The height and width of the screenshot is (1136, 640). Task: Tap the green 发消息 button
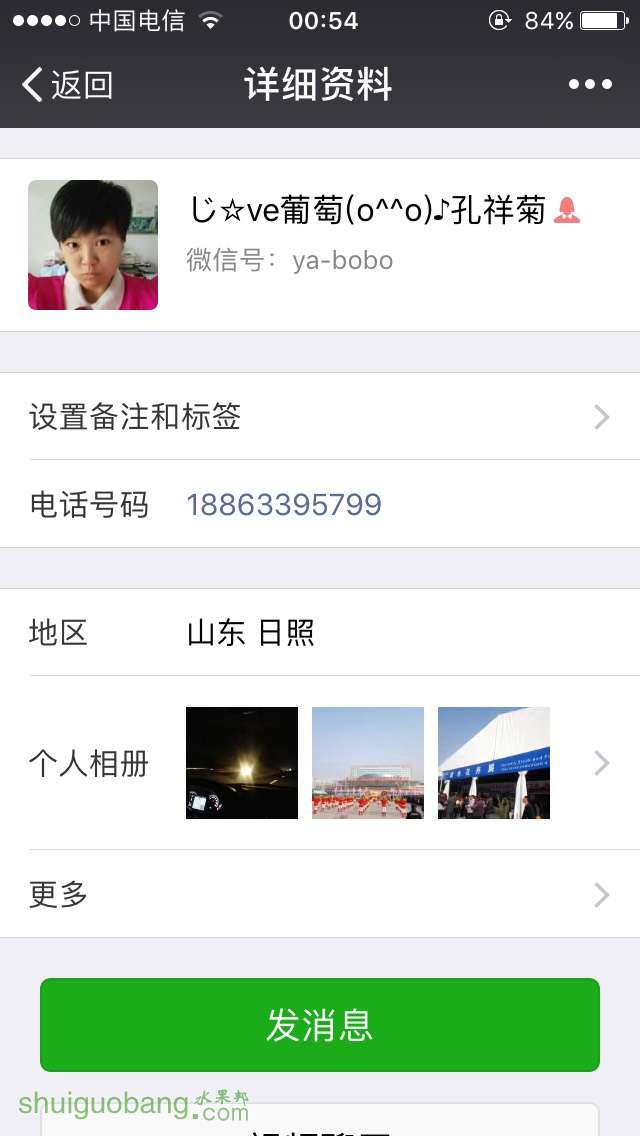pyautogui.click(x=320, y=1025)
